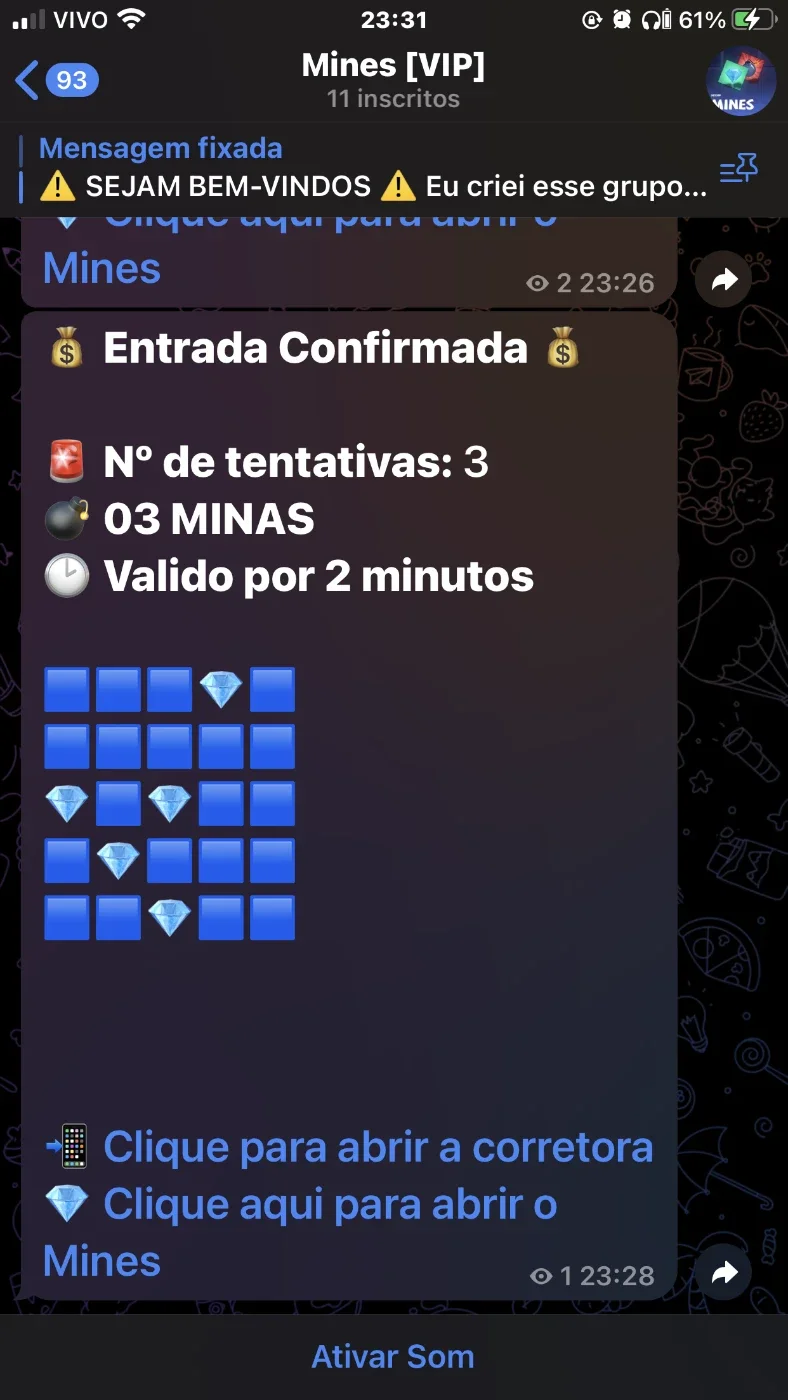
Task: Forward the message sent at 23:26
Action: coord(724,281)
